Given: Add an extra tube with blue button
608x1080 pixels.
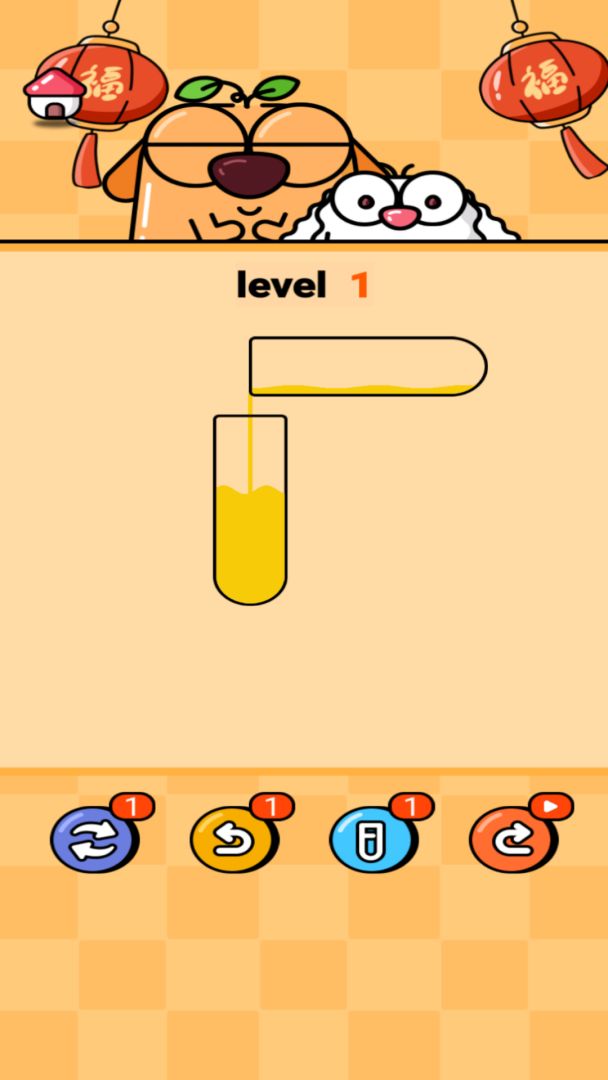Looking at the screenshot, I should (x=372, y=838).
